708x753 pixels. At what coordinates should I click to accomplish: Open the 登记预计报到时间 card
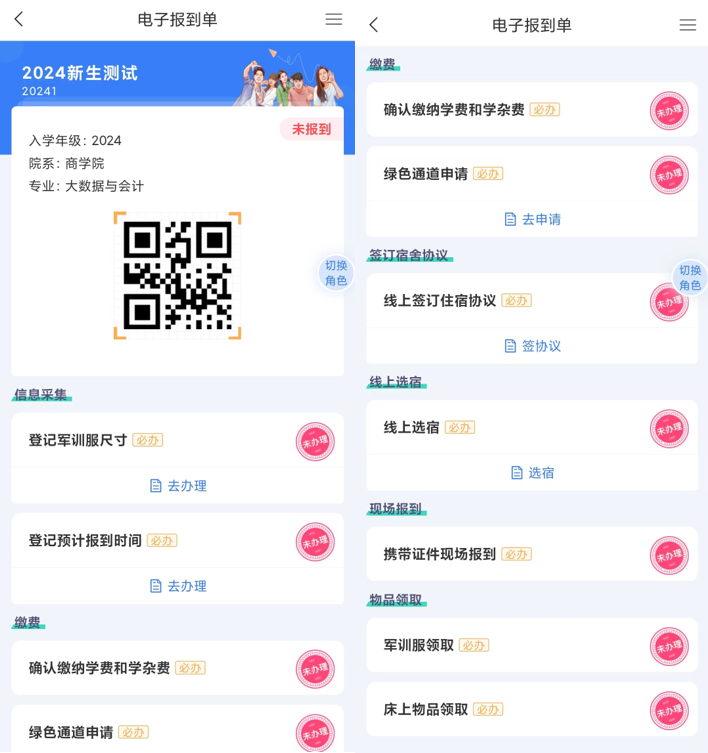(85, 540)
